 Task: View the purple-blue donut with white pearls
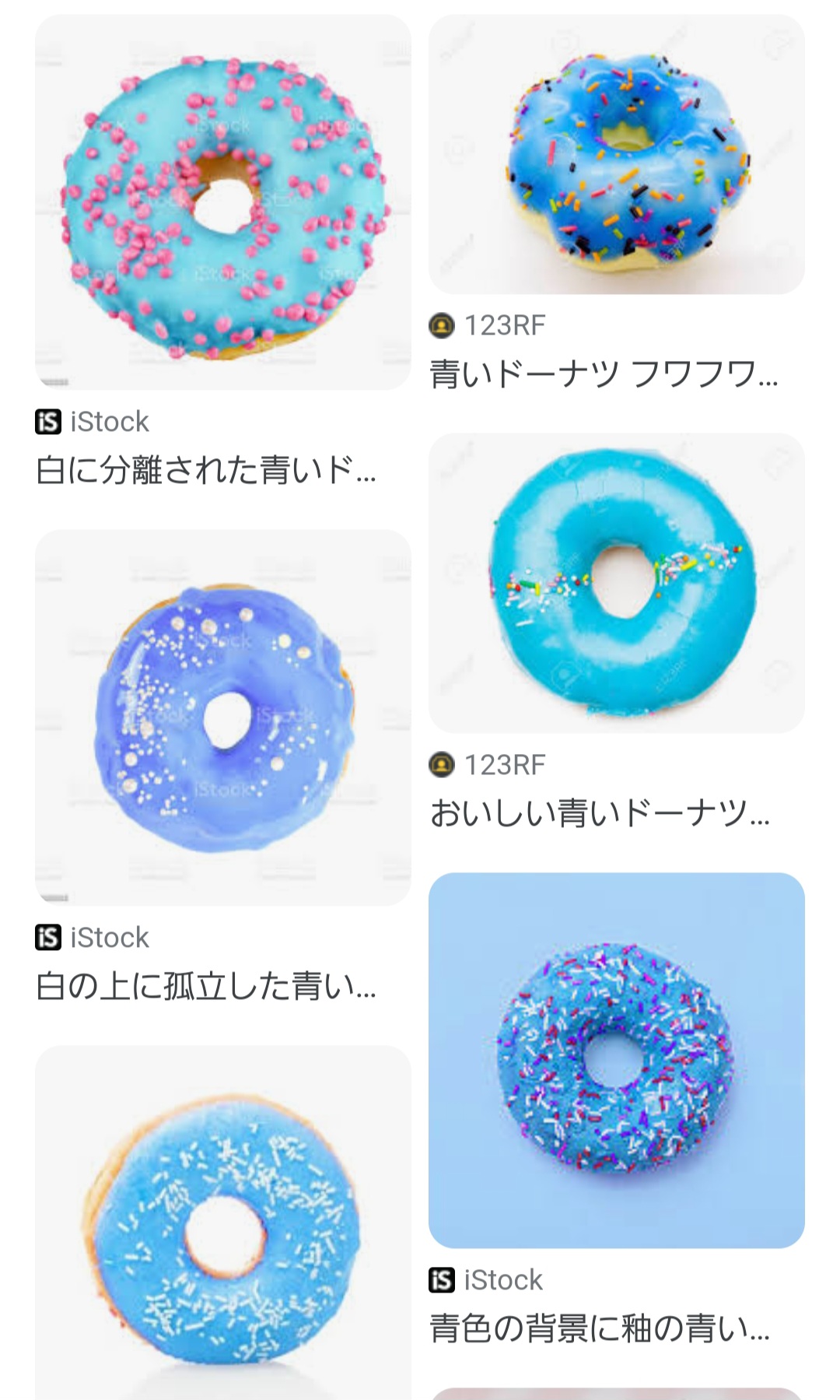pyautogui.click(x=223, y=717)
